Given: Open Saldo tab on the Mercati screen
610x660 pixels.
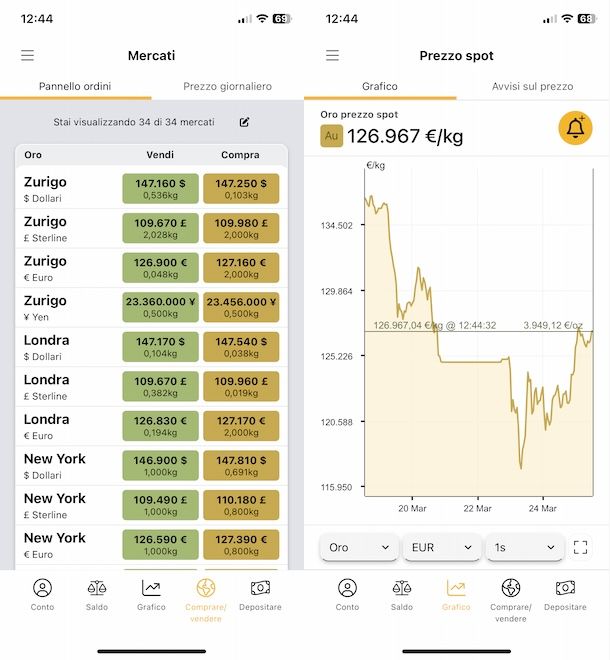Looking at the screenshot, I should [97, 594].
